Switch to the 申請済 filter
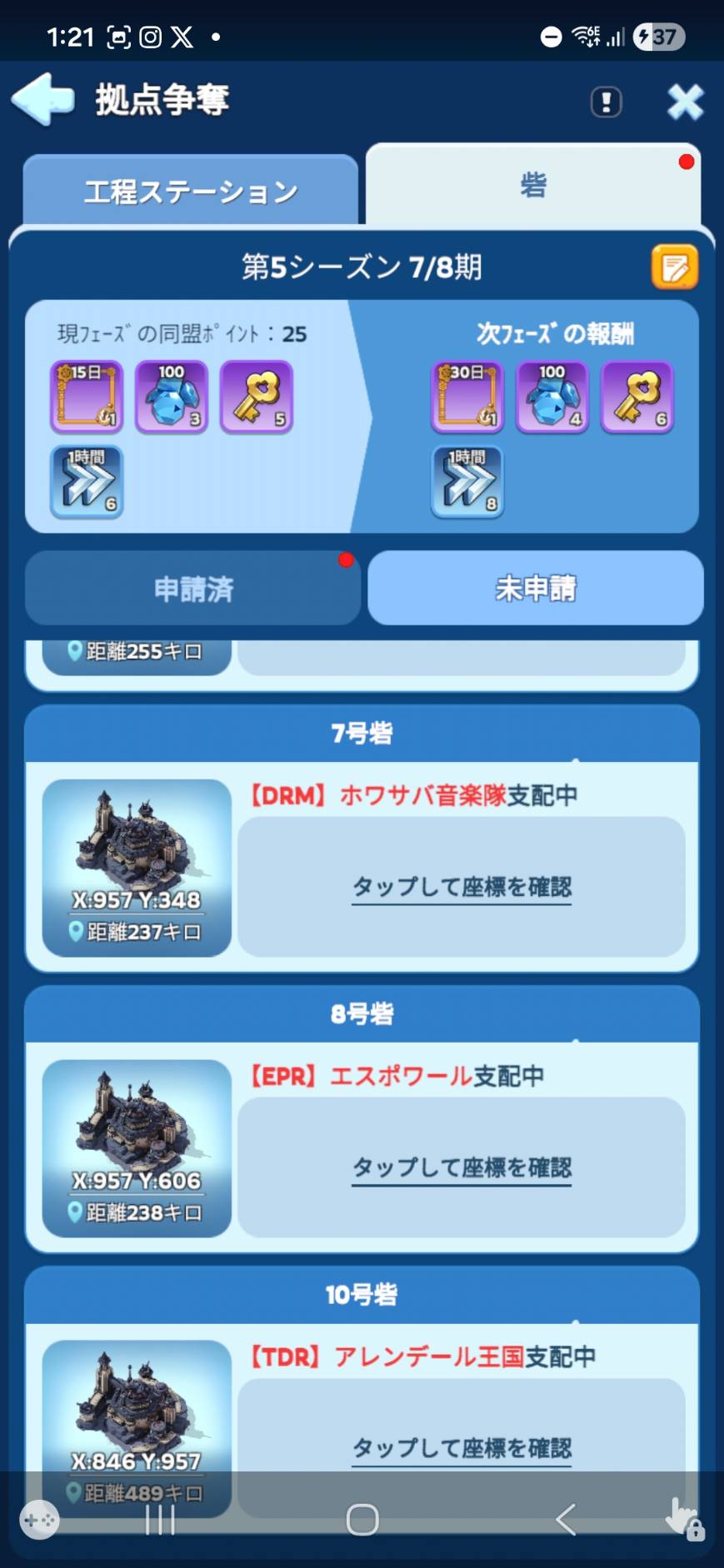 [192, 589]
